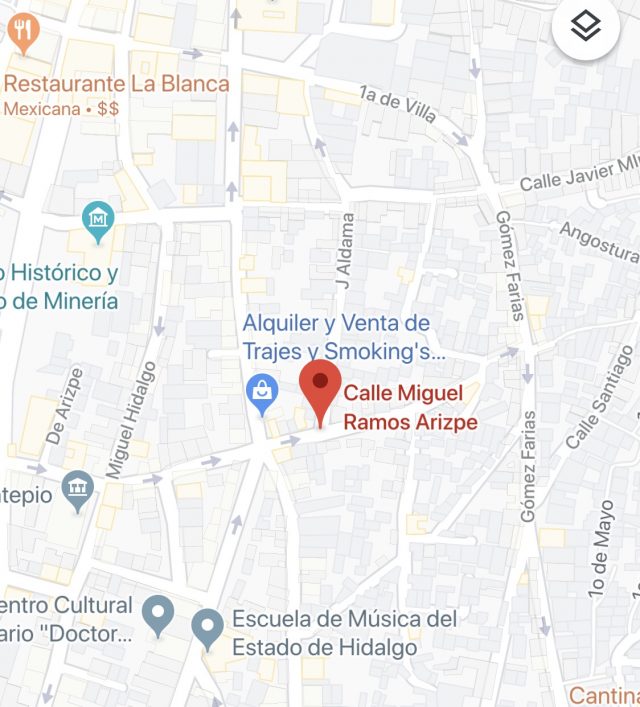Select Restaurante La Blanca on the map

pyautogui.click(x=23, y=36)
